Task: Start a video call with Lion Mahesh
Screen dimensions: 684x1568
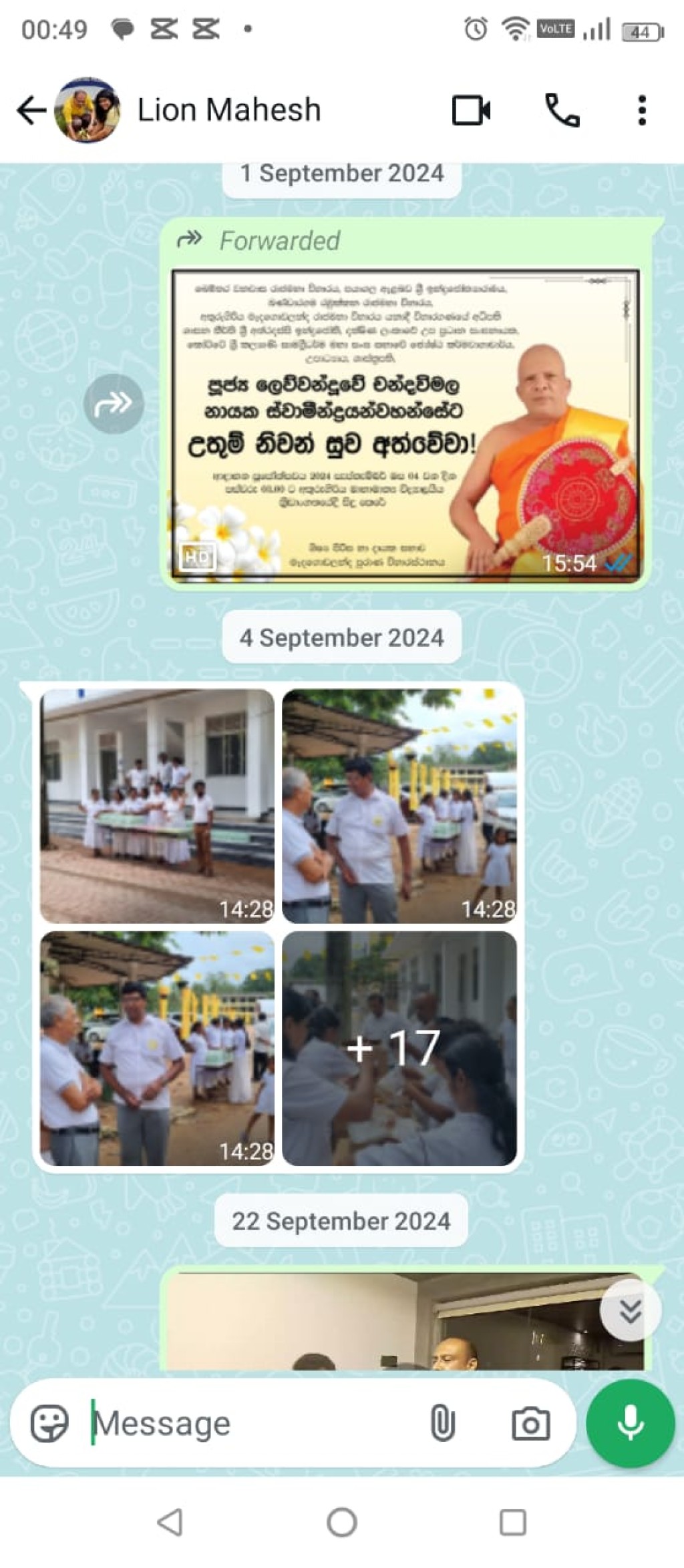Action: click(472, 110)
